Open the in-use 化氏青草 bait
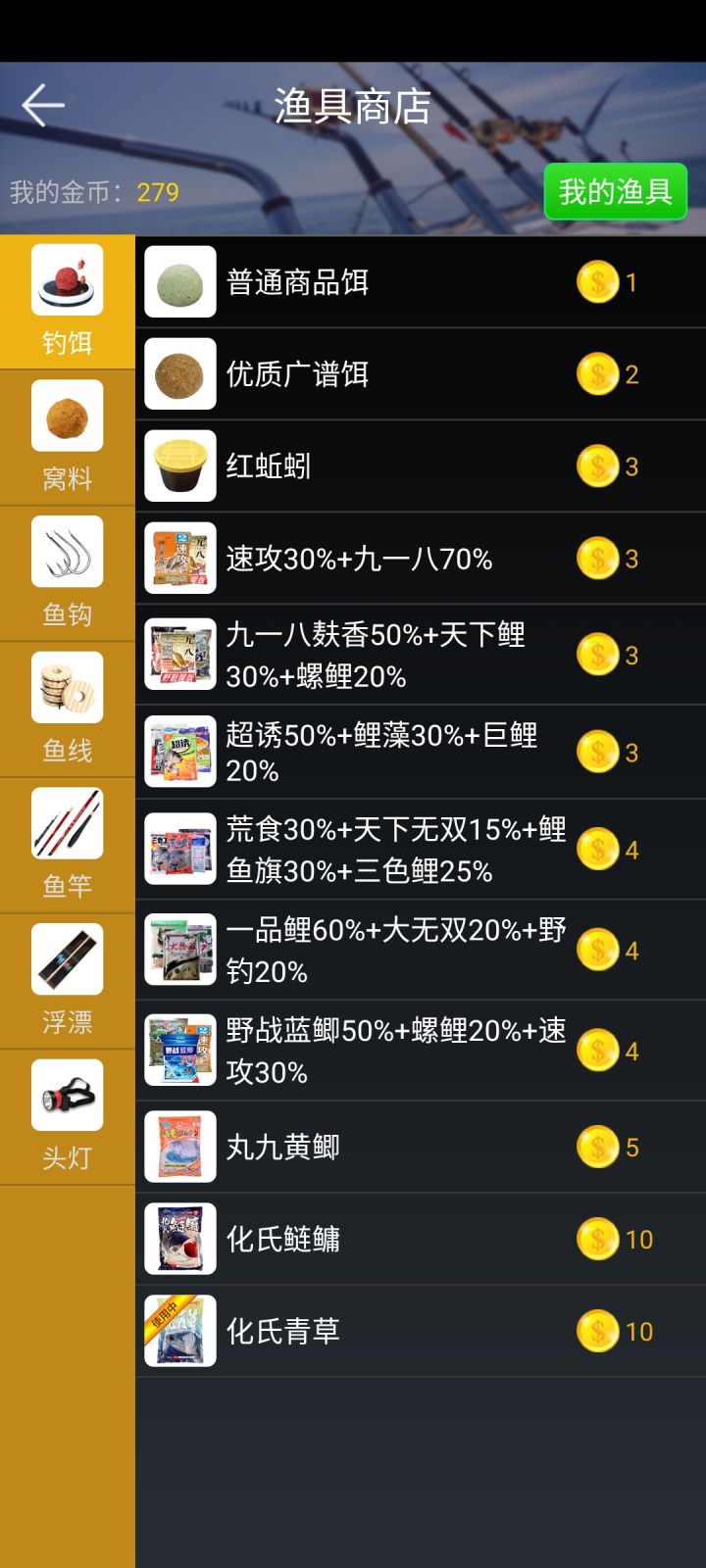 pyautogui.click(x=420, y=1331)
